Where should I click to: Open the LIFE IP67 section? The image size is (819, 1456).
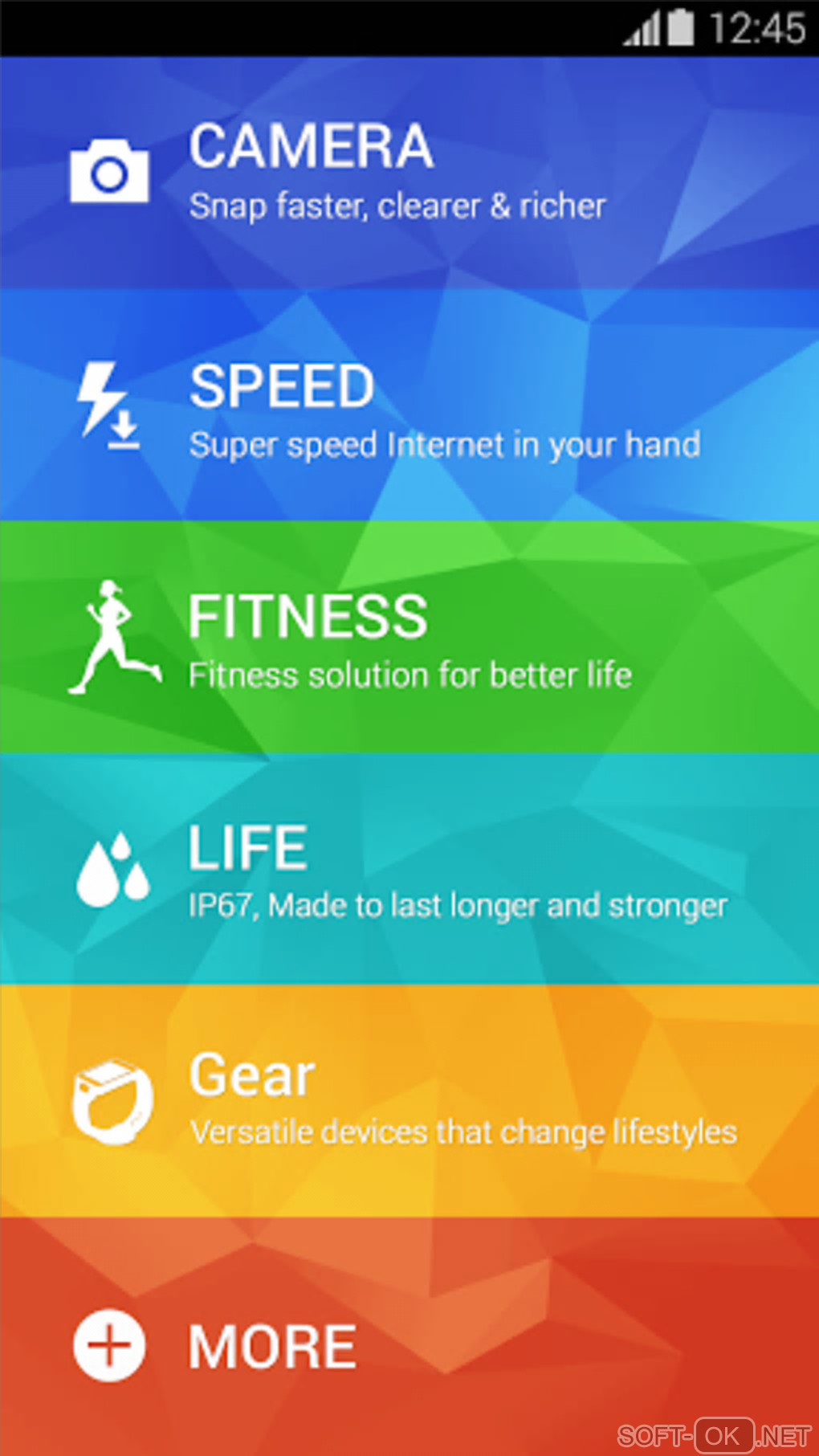point(409,870)
